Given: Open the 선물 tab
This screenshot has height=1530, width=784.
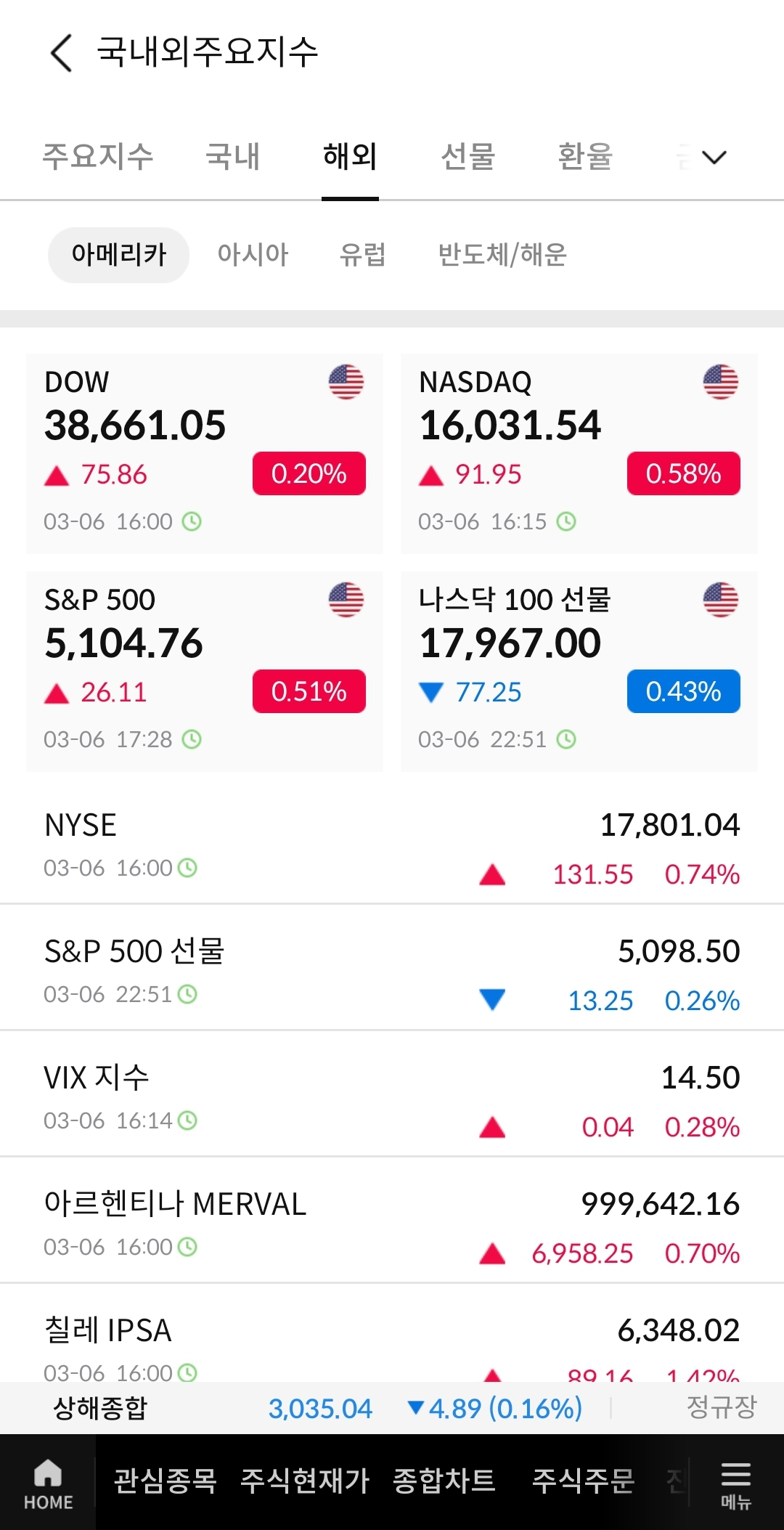Looking at the screenshot, I should coord(468,156).
